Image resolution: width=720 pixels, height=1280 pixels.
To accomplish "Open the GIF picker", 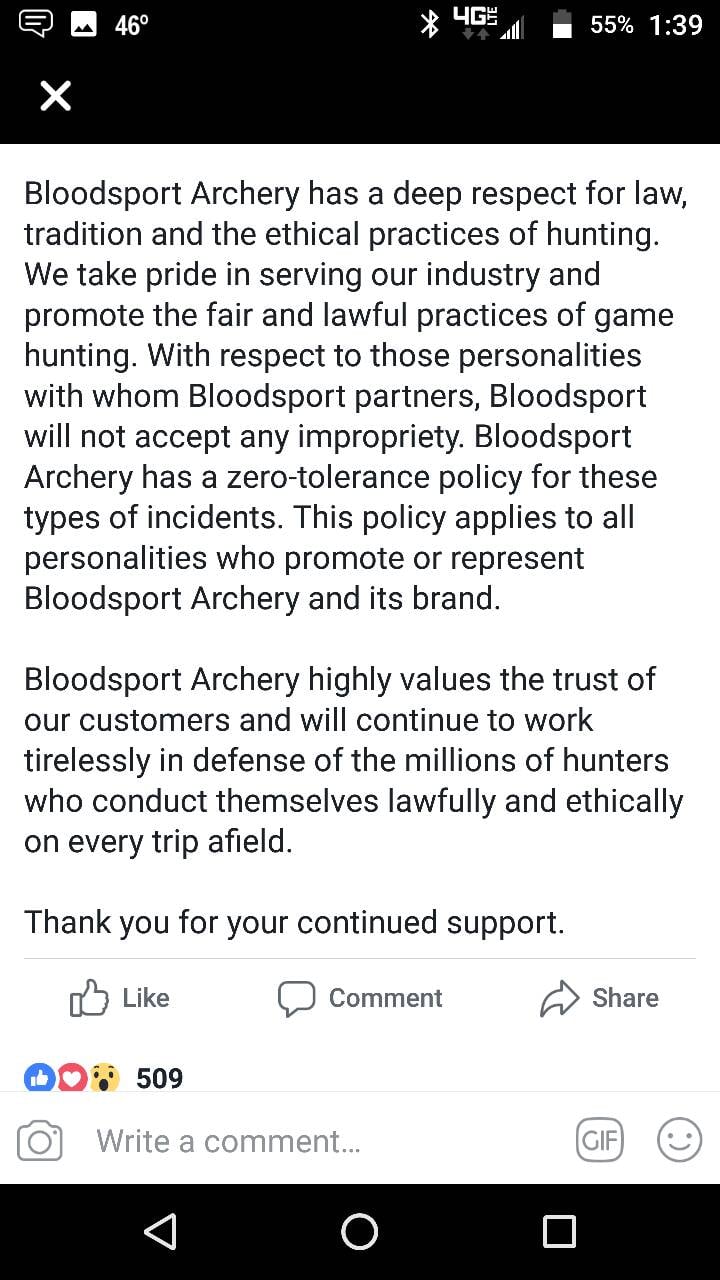I will [600, 1140].
